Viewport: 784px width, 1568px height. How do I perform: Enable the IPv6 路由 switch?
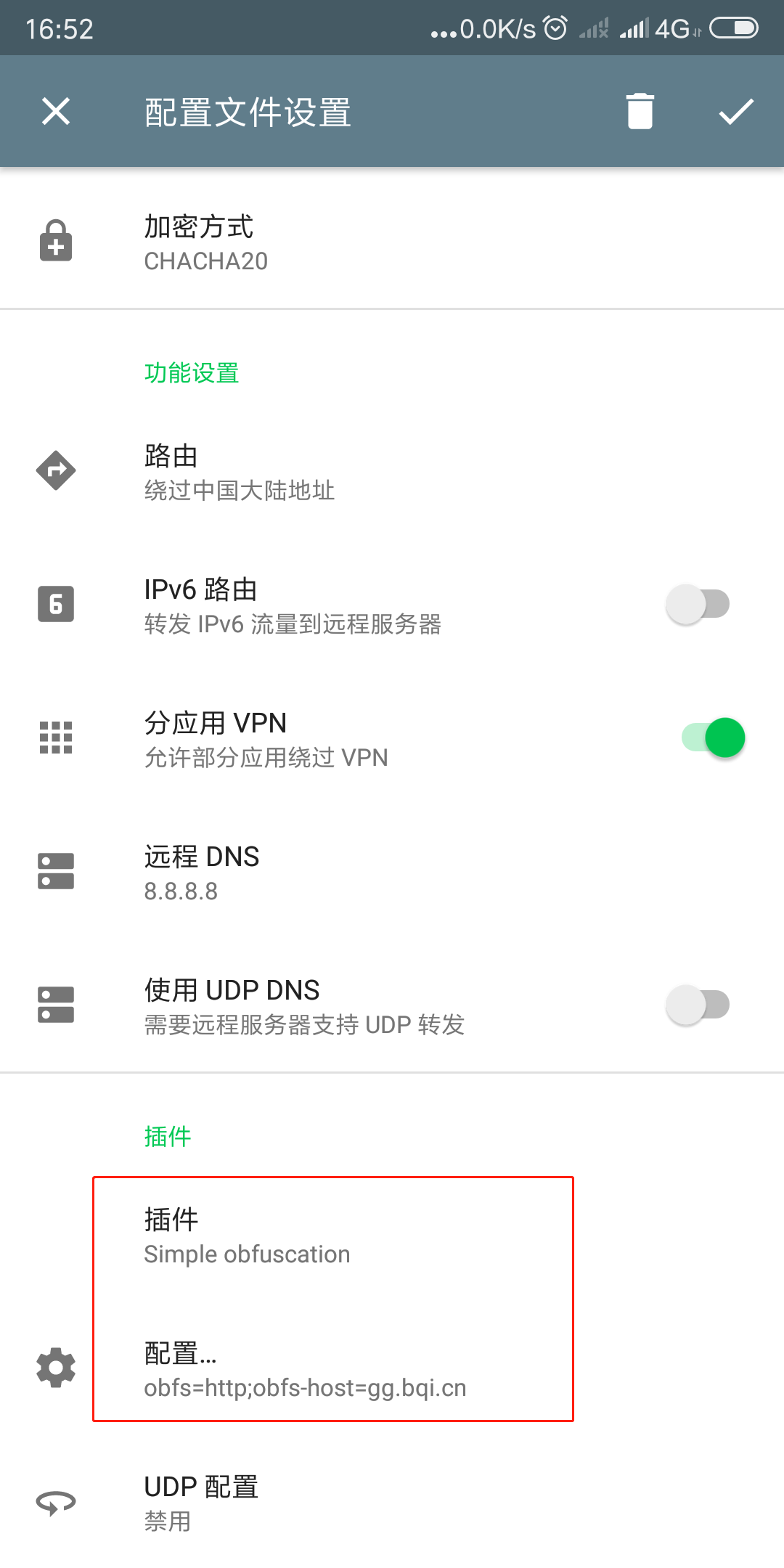tap(697, 603)
